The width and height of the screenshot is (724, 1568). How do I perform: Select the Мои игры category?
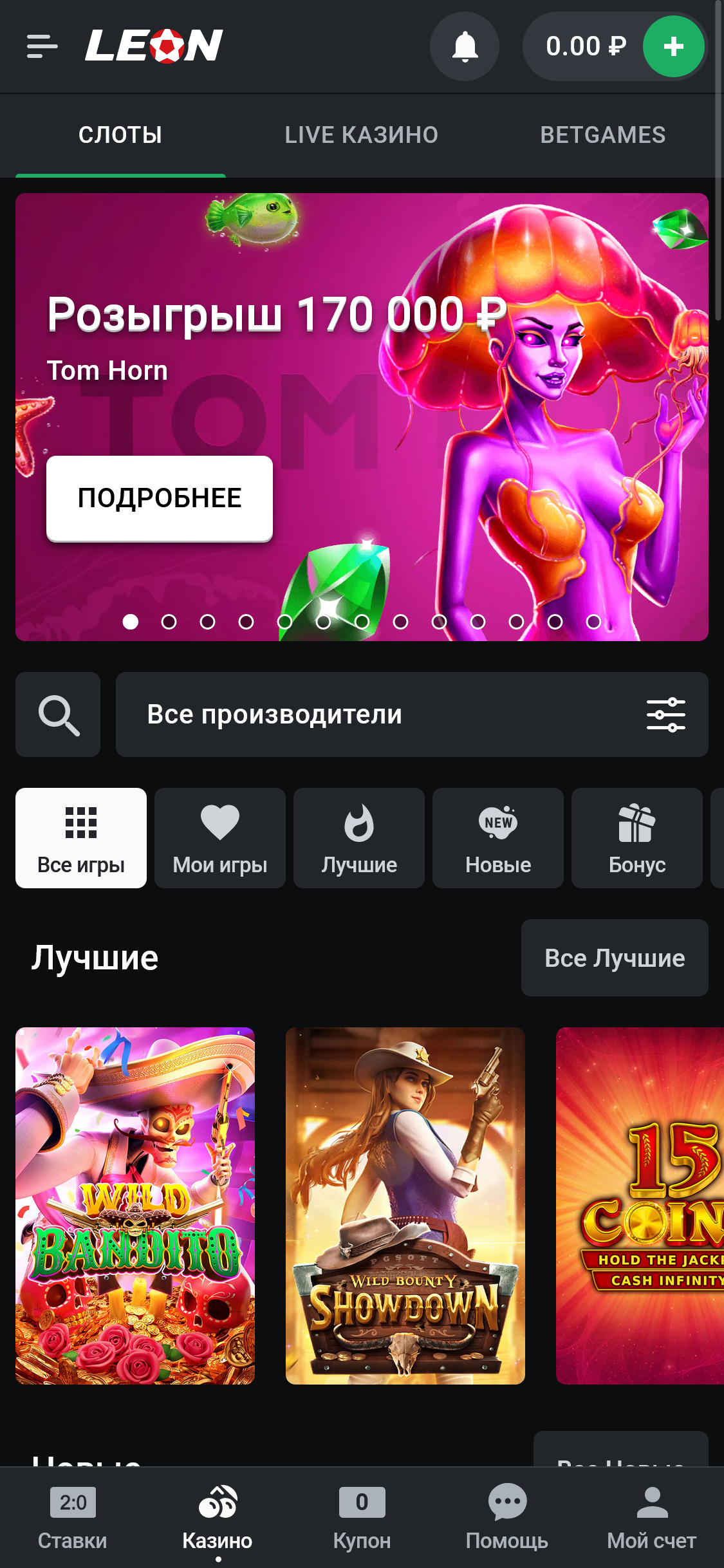[220, 838]
